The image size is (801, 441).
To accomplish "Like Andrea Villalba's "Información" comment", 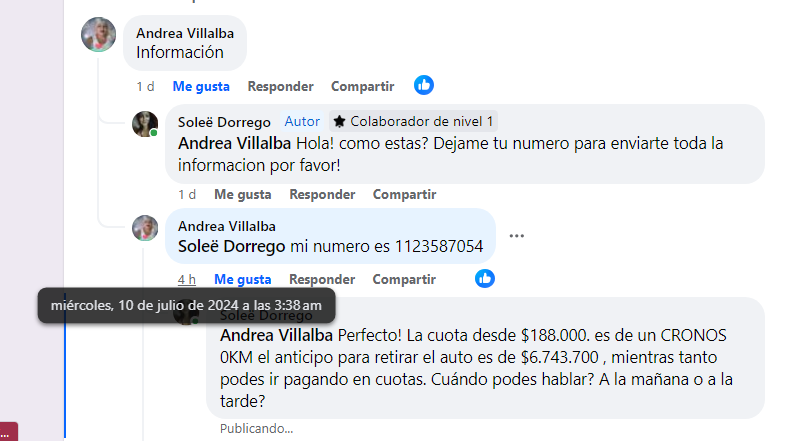I will coord(201,87).
